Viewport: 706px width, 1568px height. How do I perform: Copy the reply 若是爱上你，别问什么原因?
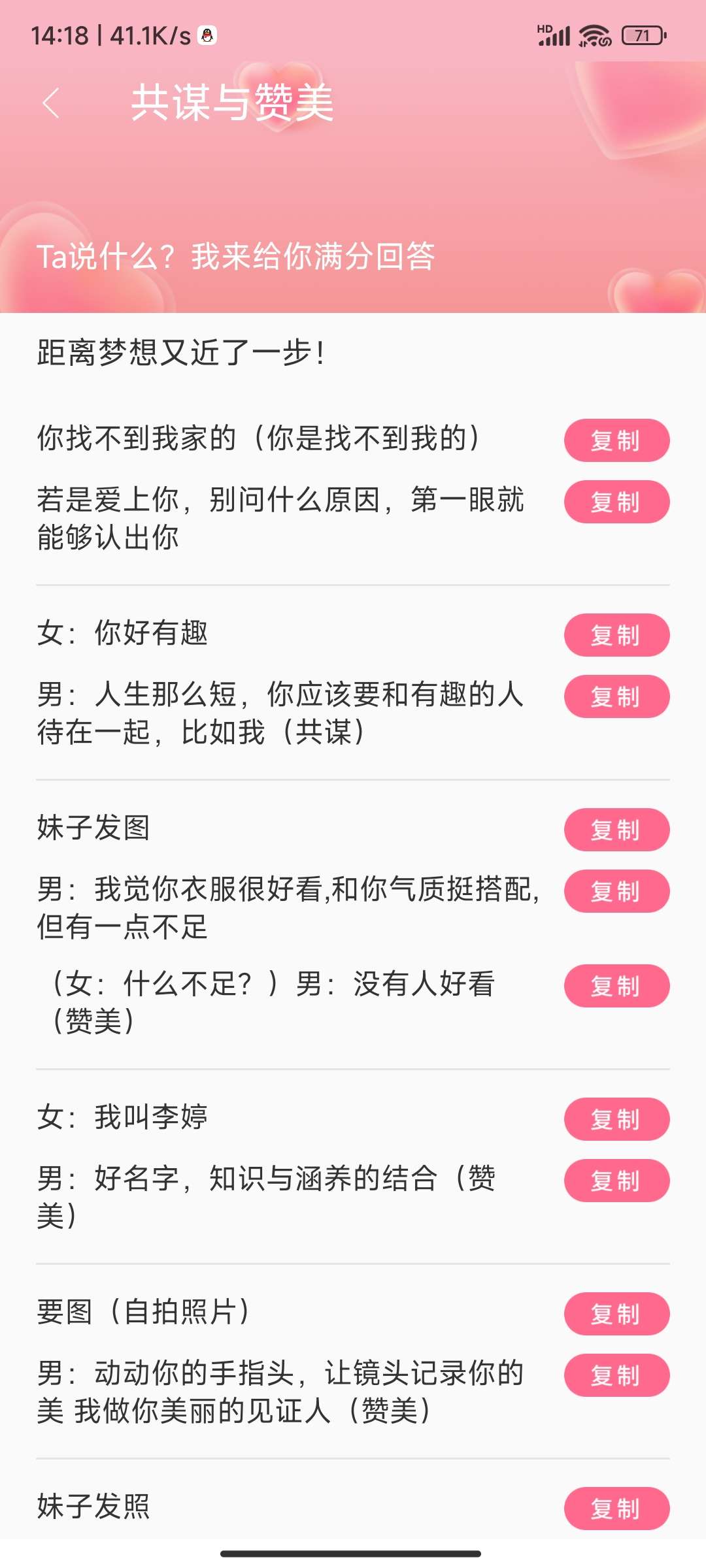click(x=616, y=502)
